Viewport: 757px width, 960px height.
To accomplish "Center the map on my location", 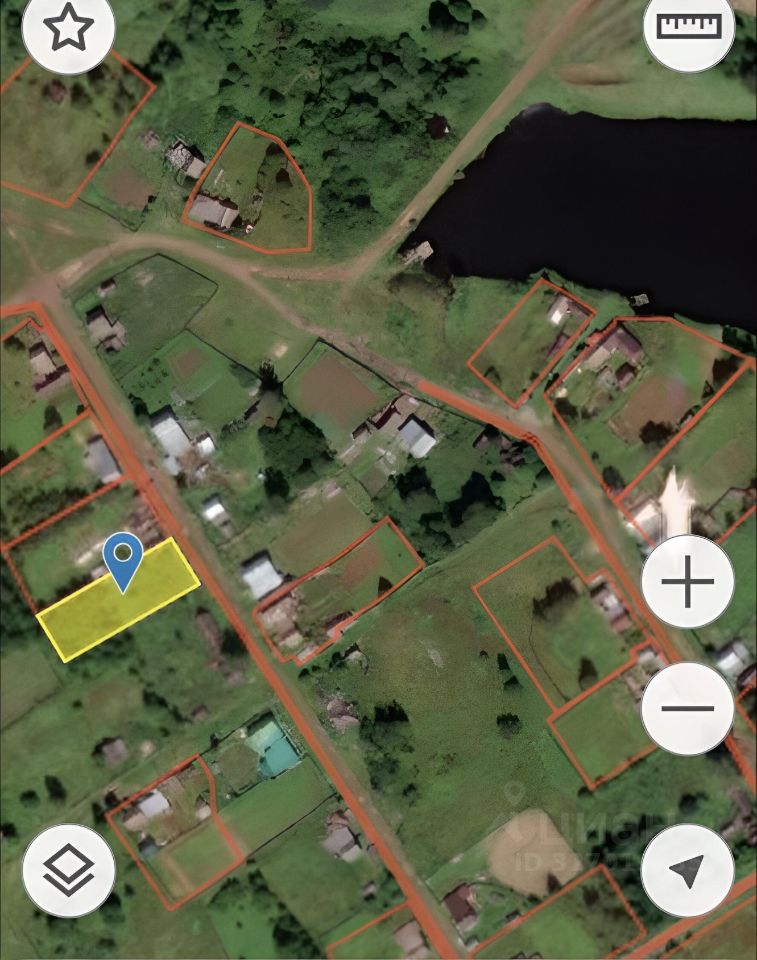I will pyautogui.click(x=687, y=870).
